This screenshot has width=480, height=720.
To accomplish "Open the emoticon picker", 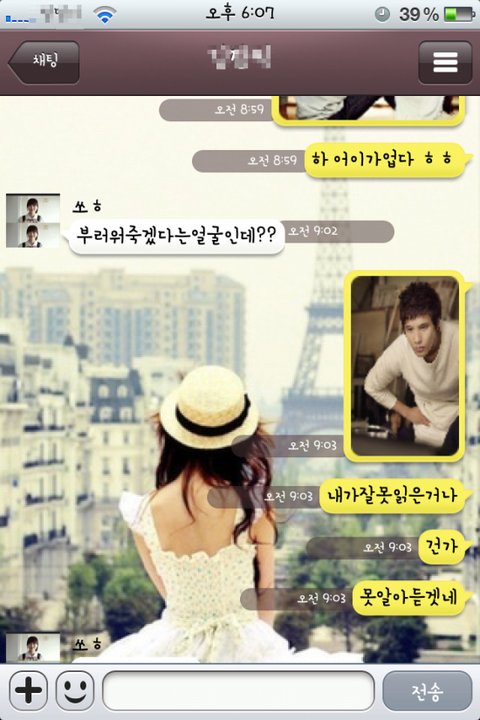I will [x=75, y=690].
